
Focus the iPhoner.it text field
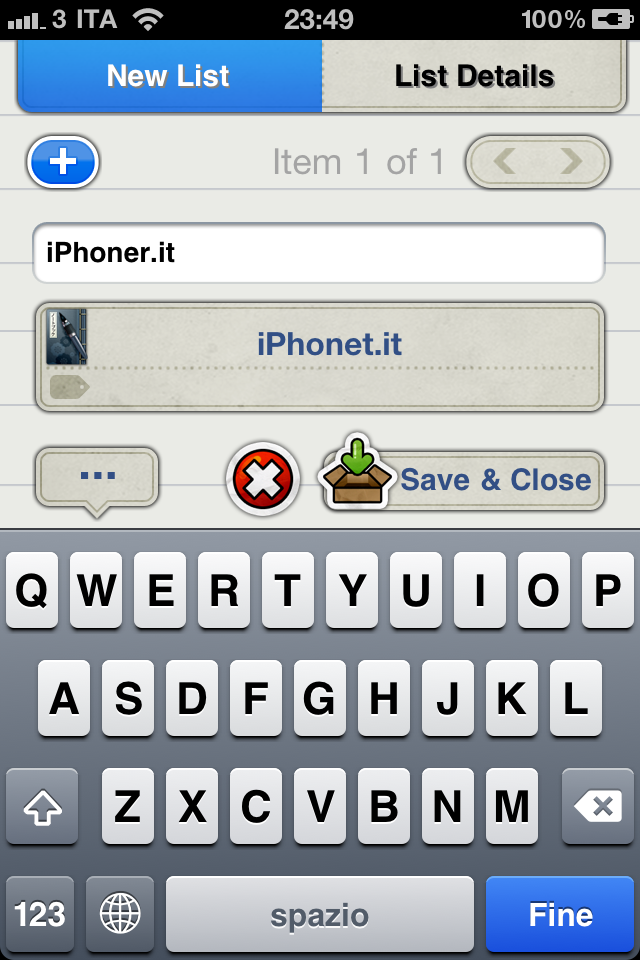point(320,253)
